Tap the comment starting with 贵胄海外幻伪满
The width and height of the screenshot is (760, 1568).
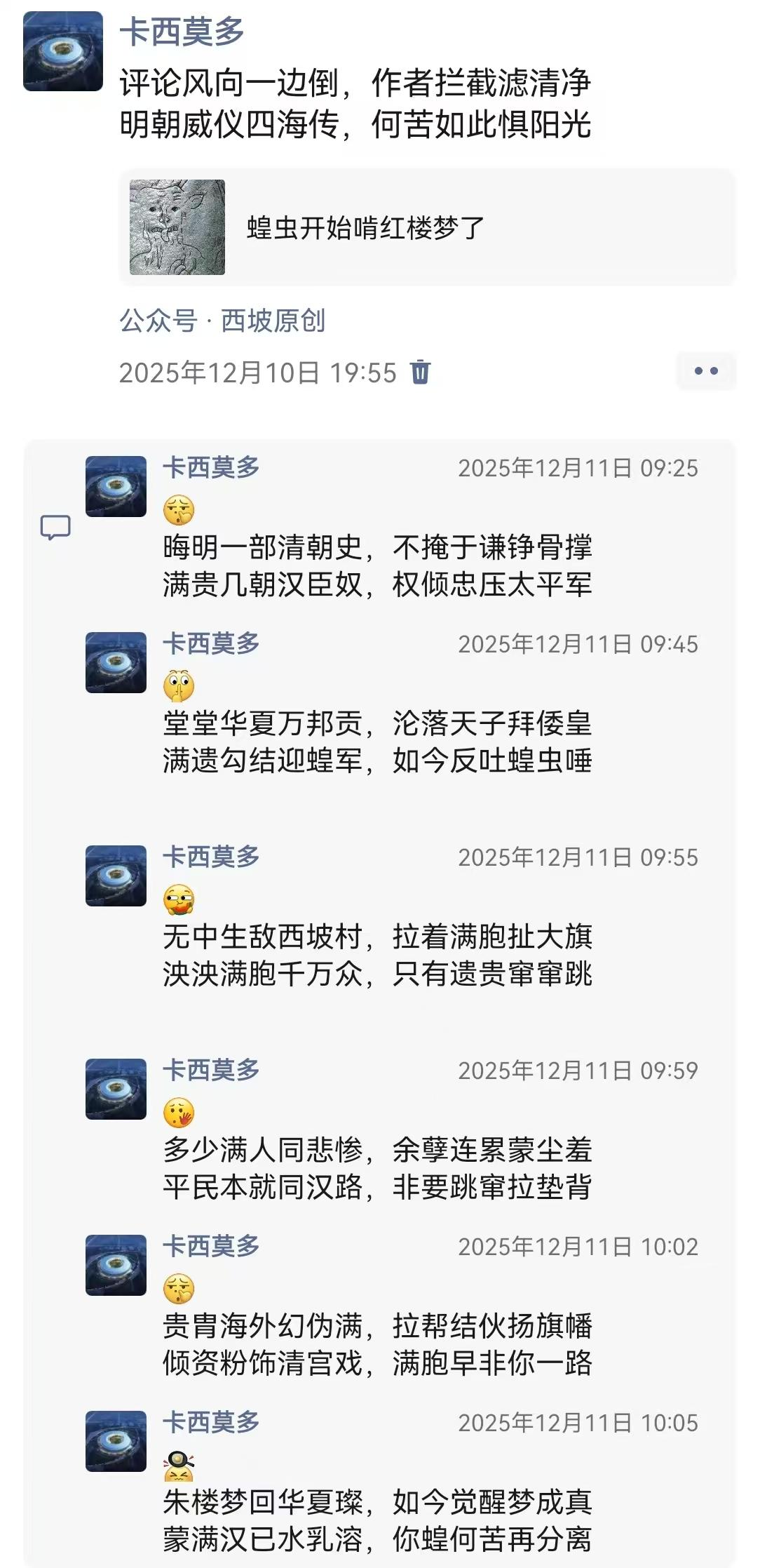(377, 1345)
